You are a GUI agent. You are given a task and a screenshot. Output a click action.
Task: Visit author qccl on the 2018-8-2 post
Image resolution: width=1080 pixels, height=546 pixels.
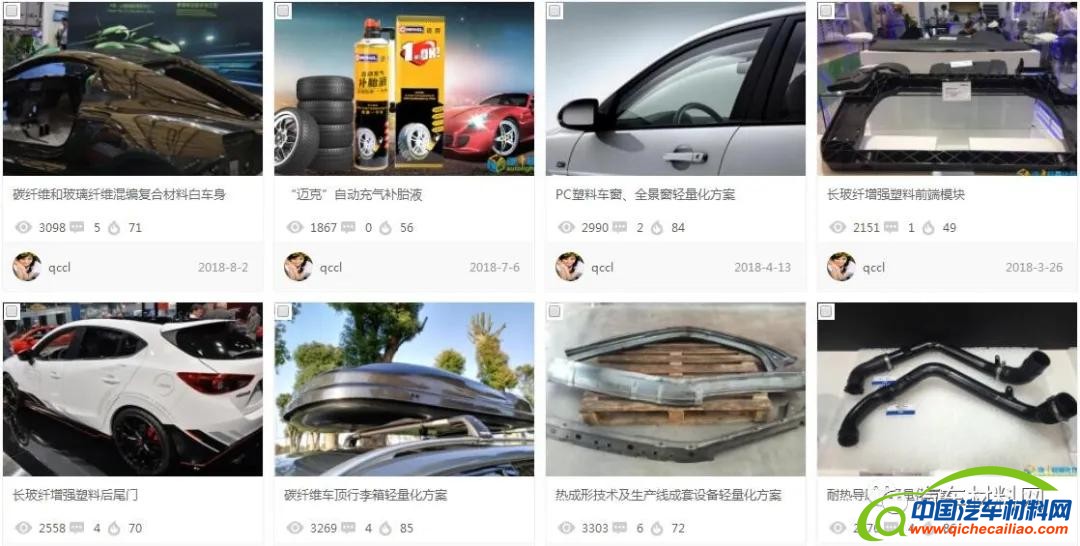[x=59, y=267]
